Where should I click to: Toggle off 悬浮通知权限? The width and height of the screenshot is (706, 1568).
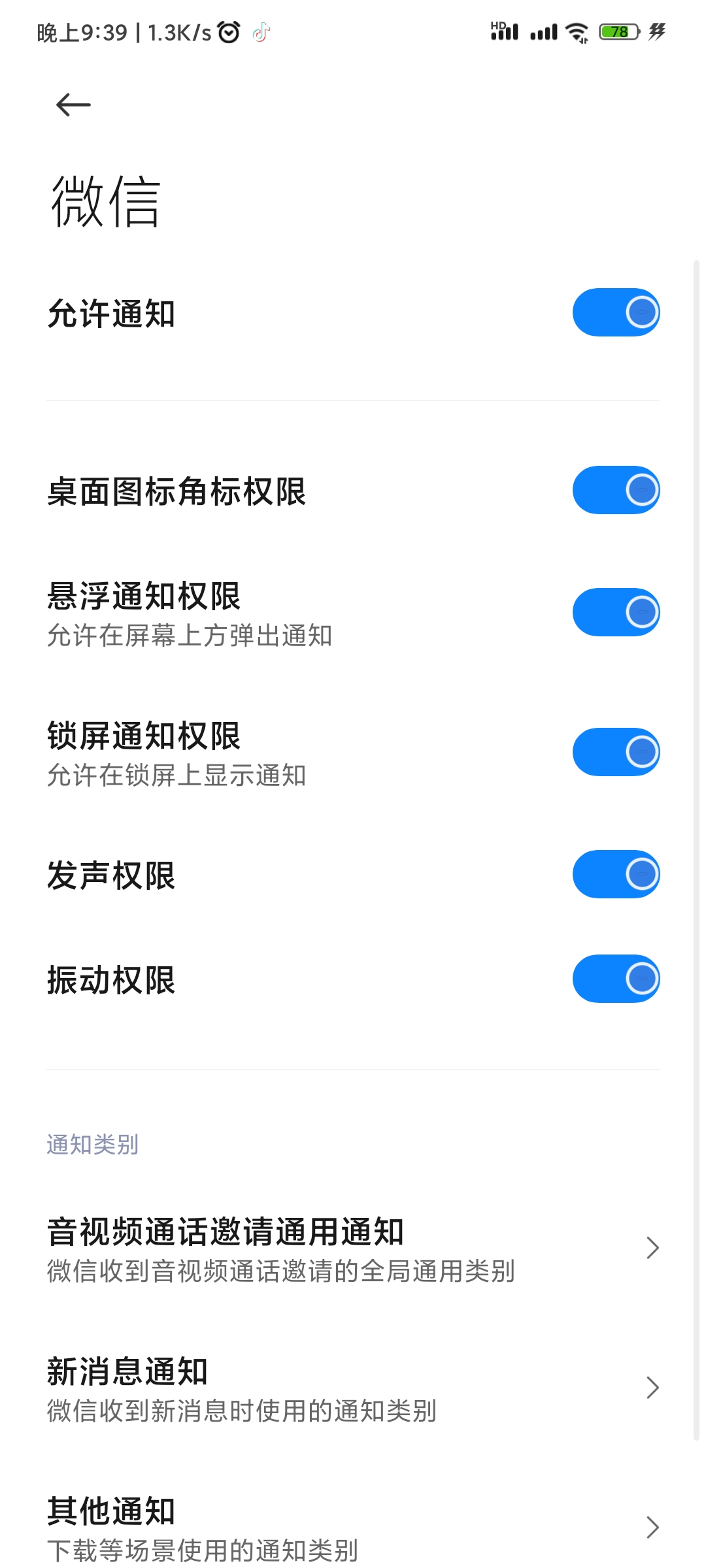coord(616,612)
